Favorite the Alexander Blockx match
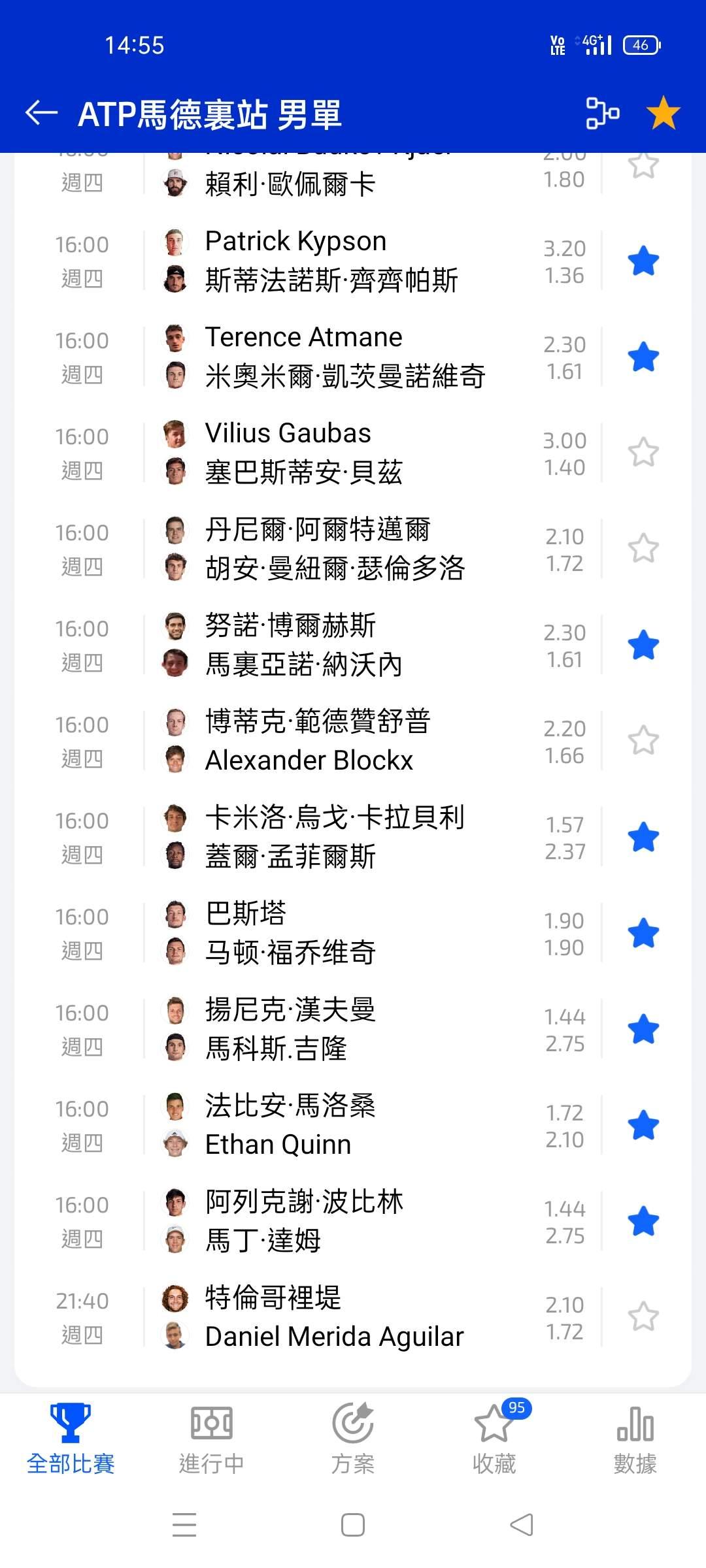 click(x=643, y=740)
